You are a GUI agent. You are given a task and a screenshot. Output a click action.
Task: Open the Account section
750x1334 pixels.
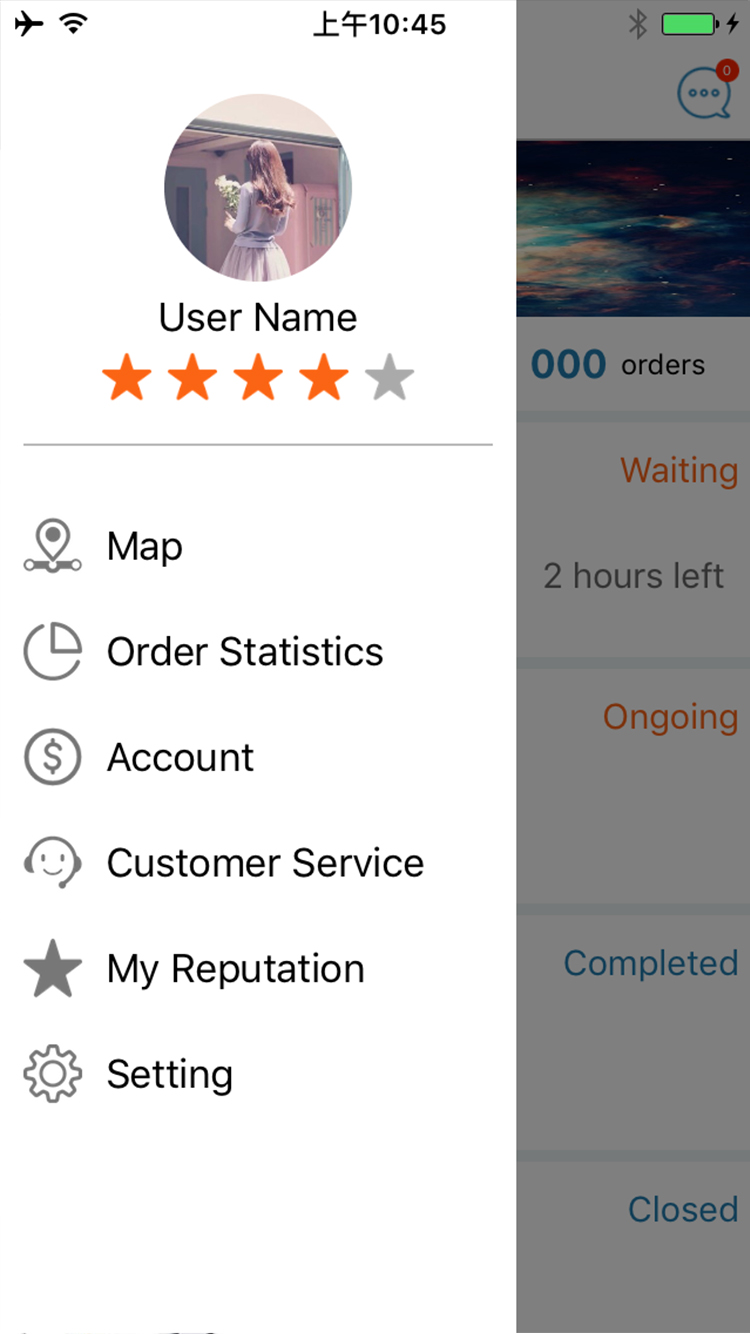(180, 758)
